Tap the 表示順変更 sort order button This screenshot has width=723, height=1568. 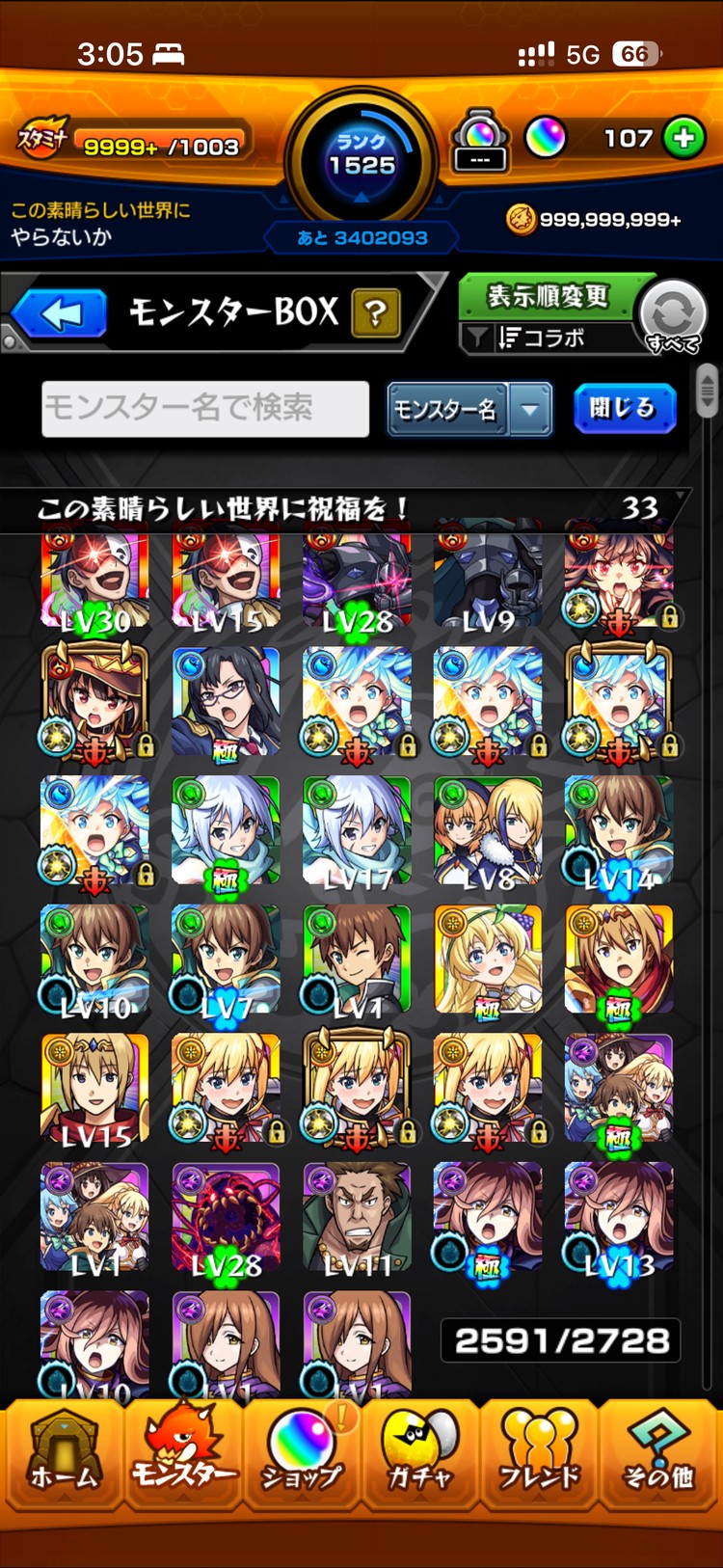(548, 295)
